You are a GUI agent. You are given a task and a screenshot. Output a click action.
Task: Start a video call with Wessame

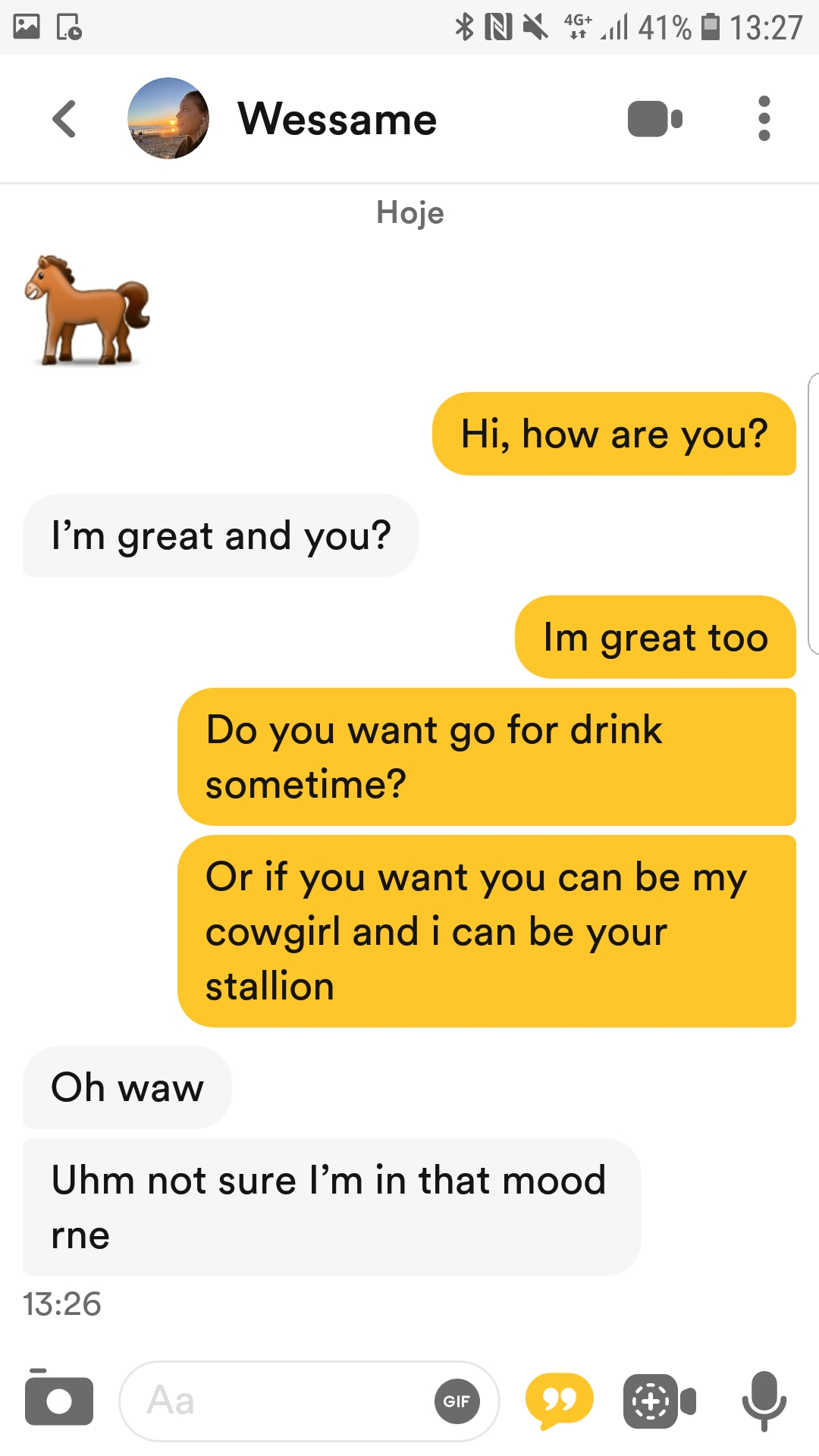coord(655,119)
